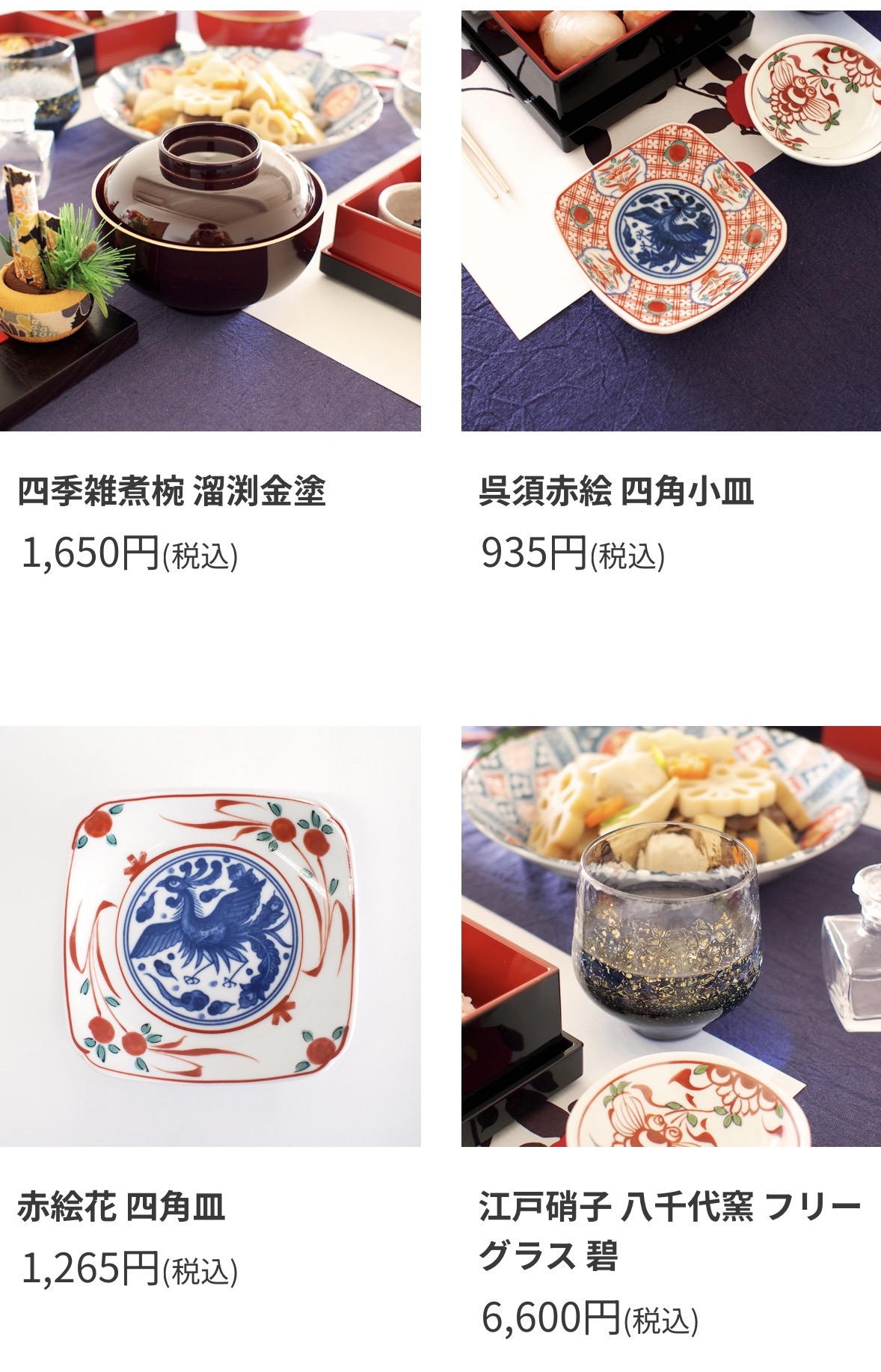Select the 四季雑煮椀 溜渕金塗 product title
Screen dimensions: 881x1372
(172, 492)
